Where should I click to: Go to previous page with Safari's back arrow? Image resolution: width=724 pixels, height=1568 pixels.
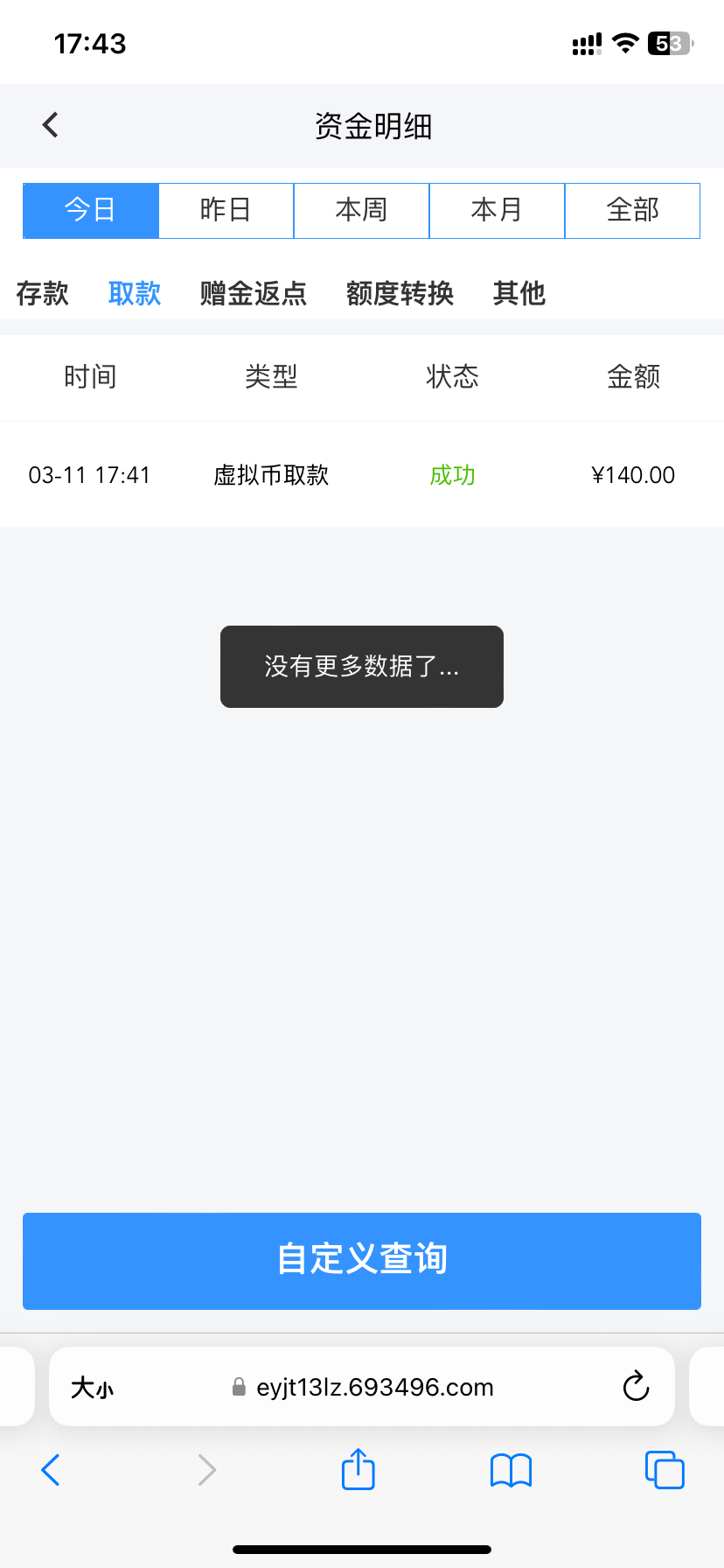(51, 1470)
